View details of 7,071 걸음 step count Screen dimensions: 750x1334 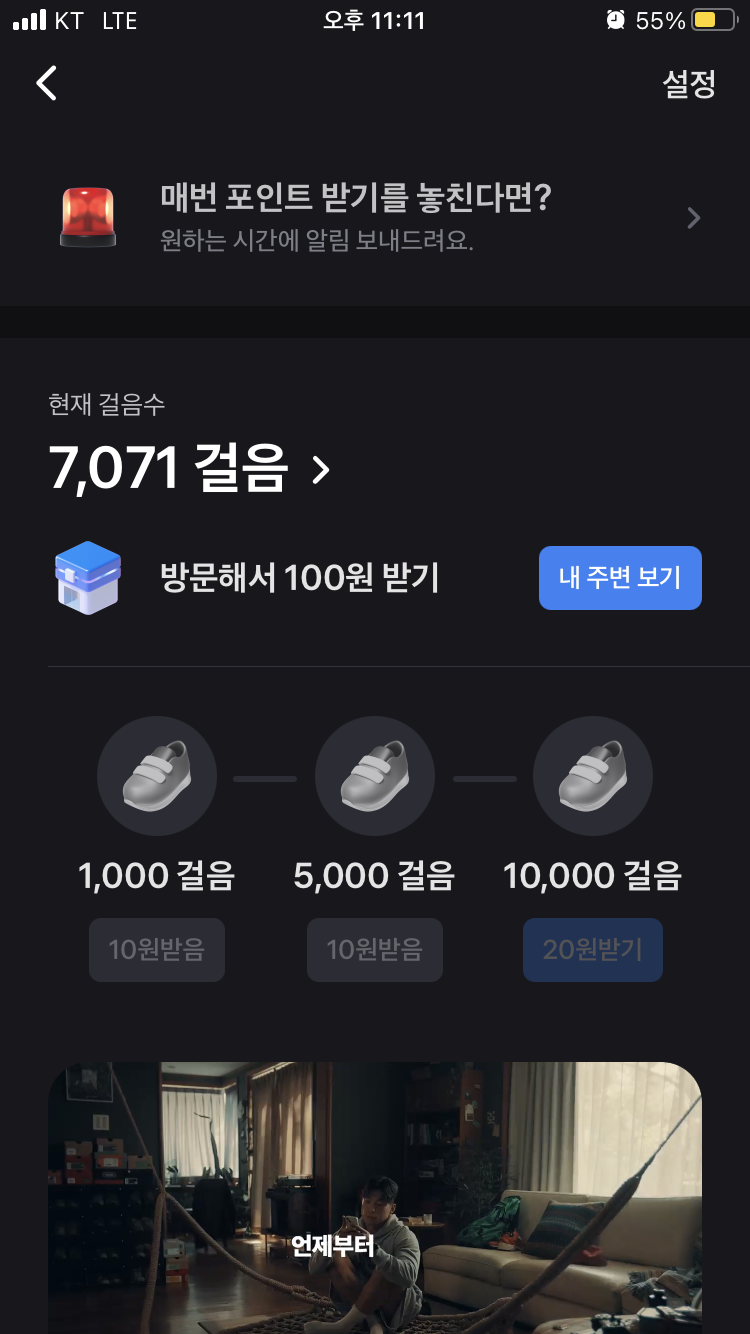click(190, 468)
